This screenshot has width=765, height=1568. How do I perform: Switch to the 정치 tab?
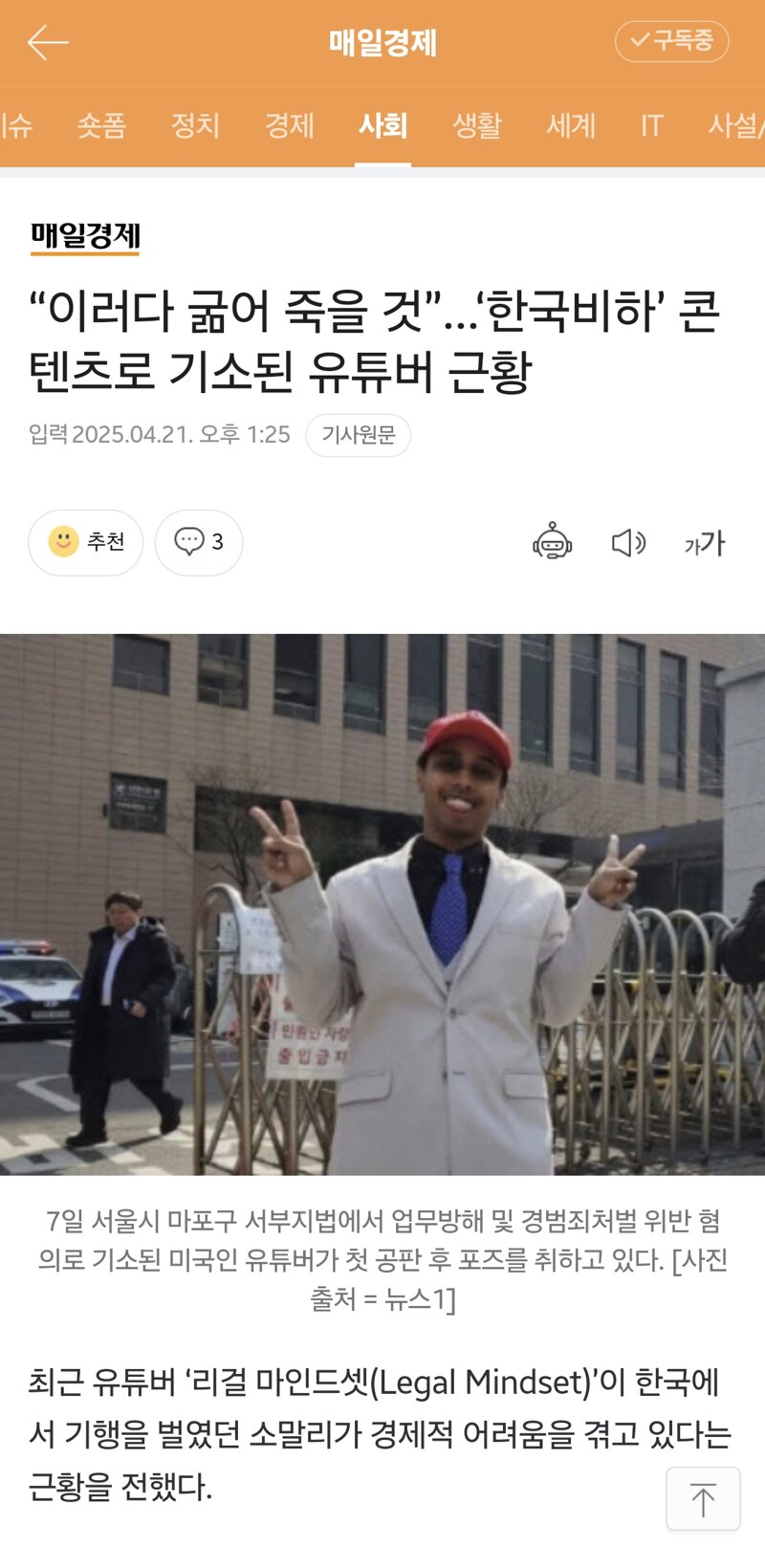[x=195, y=125]
